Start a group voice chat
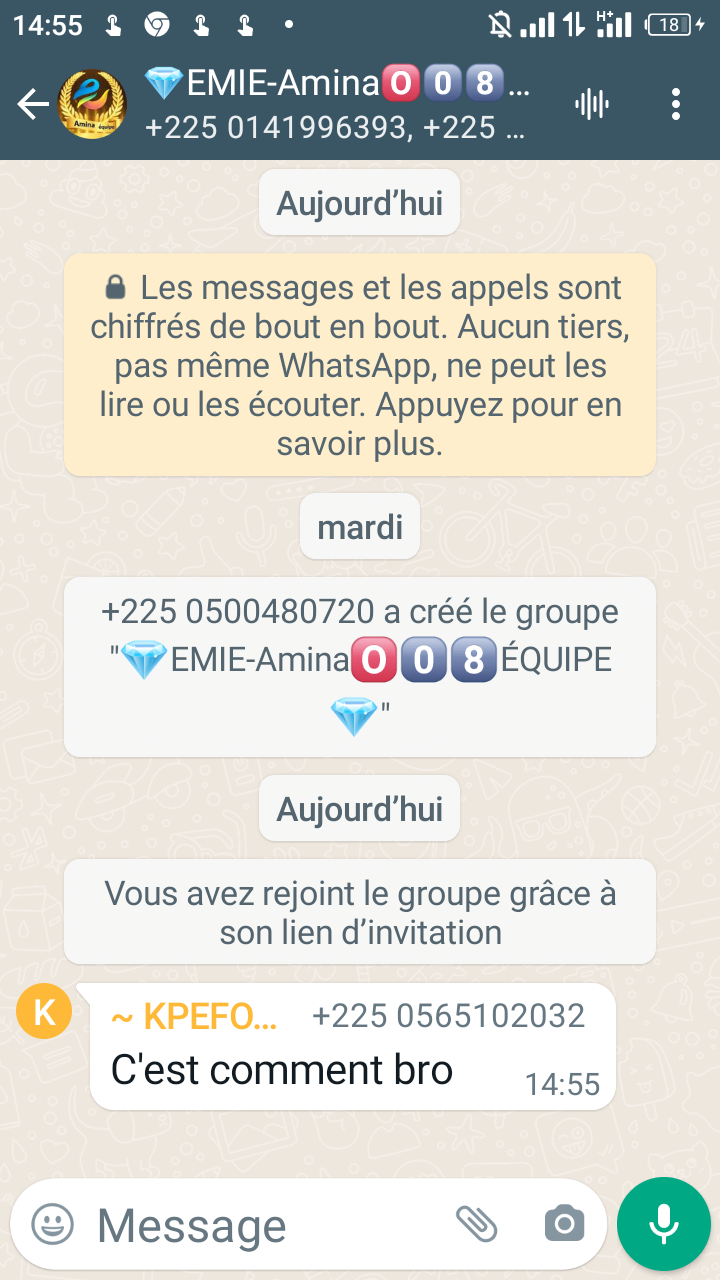Image resolution: width=720 pixels, height=1280 pixels. (x=592, y=104)
